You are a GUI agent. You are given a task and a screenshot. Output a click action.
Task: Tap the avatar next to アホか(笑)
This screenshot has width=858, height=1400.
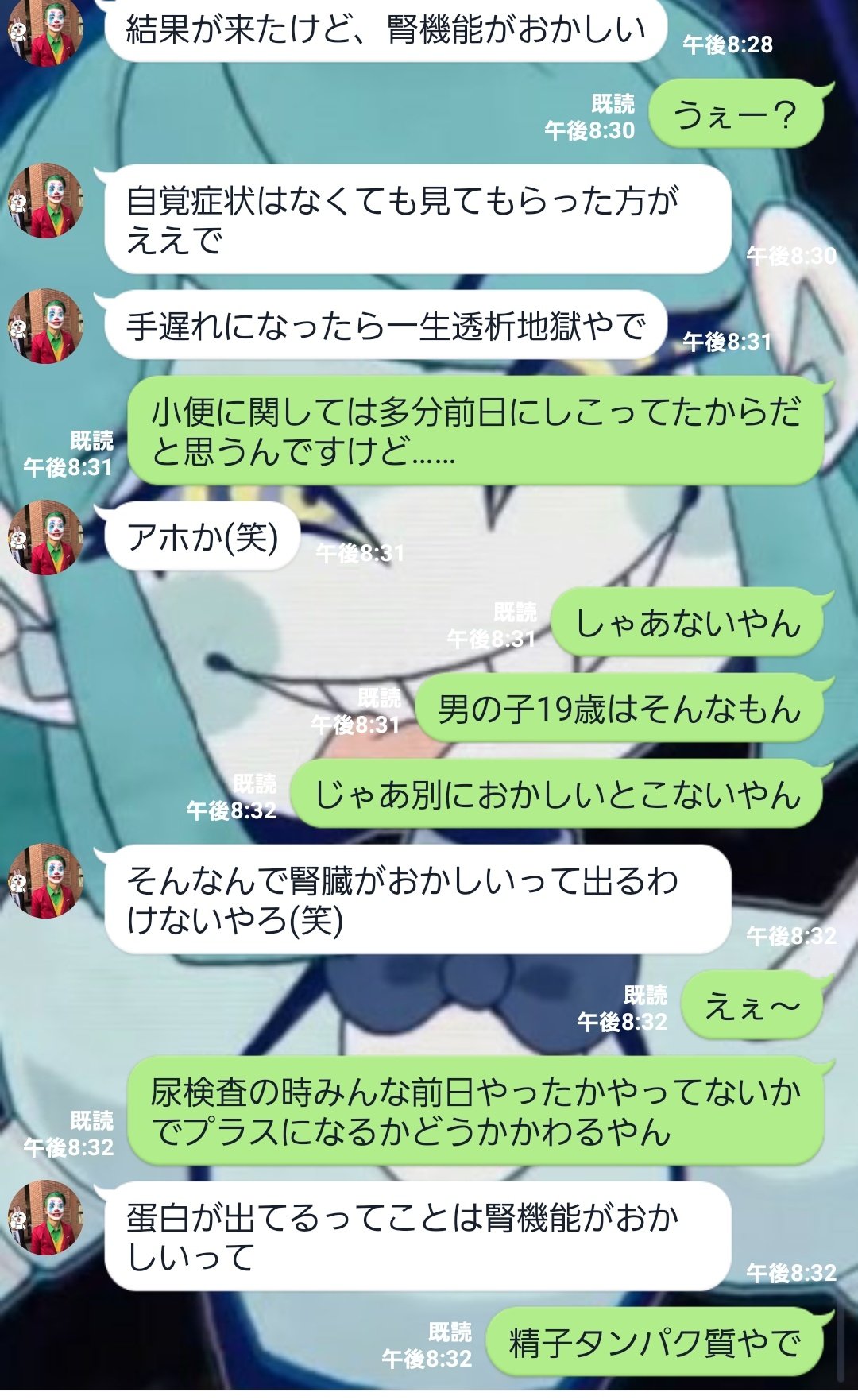tap(46, 538)
